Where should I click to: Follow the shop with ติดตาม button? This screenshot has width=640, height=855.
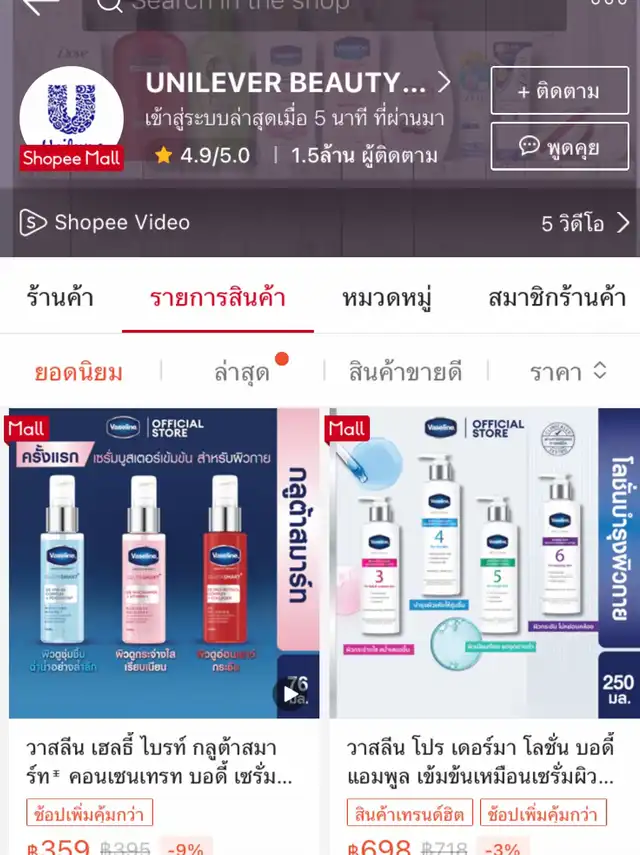pyautogui.click(x=559, y=92)
